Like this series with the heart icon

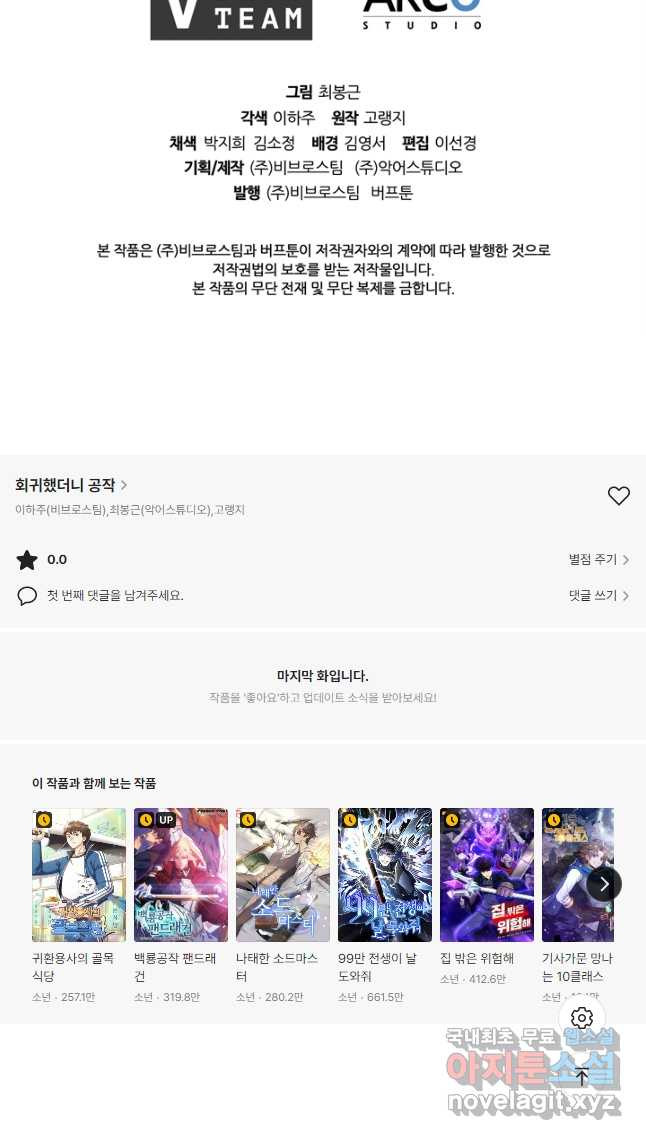click(x=618, y=495)
